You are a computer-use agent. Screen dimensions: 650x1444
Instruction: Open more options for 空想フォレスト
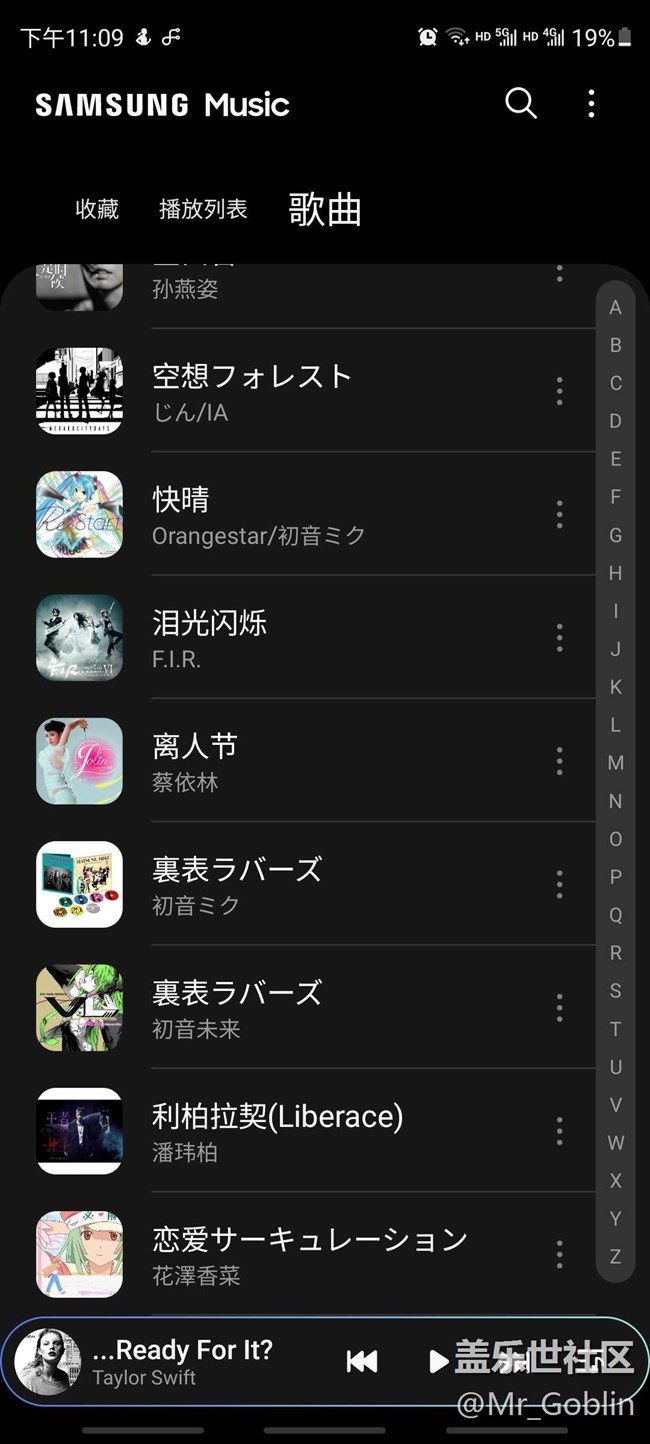tap(559, 391)
